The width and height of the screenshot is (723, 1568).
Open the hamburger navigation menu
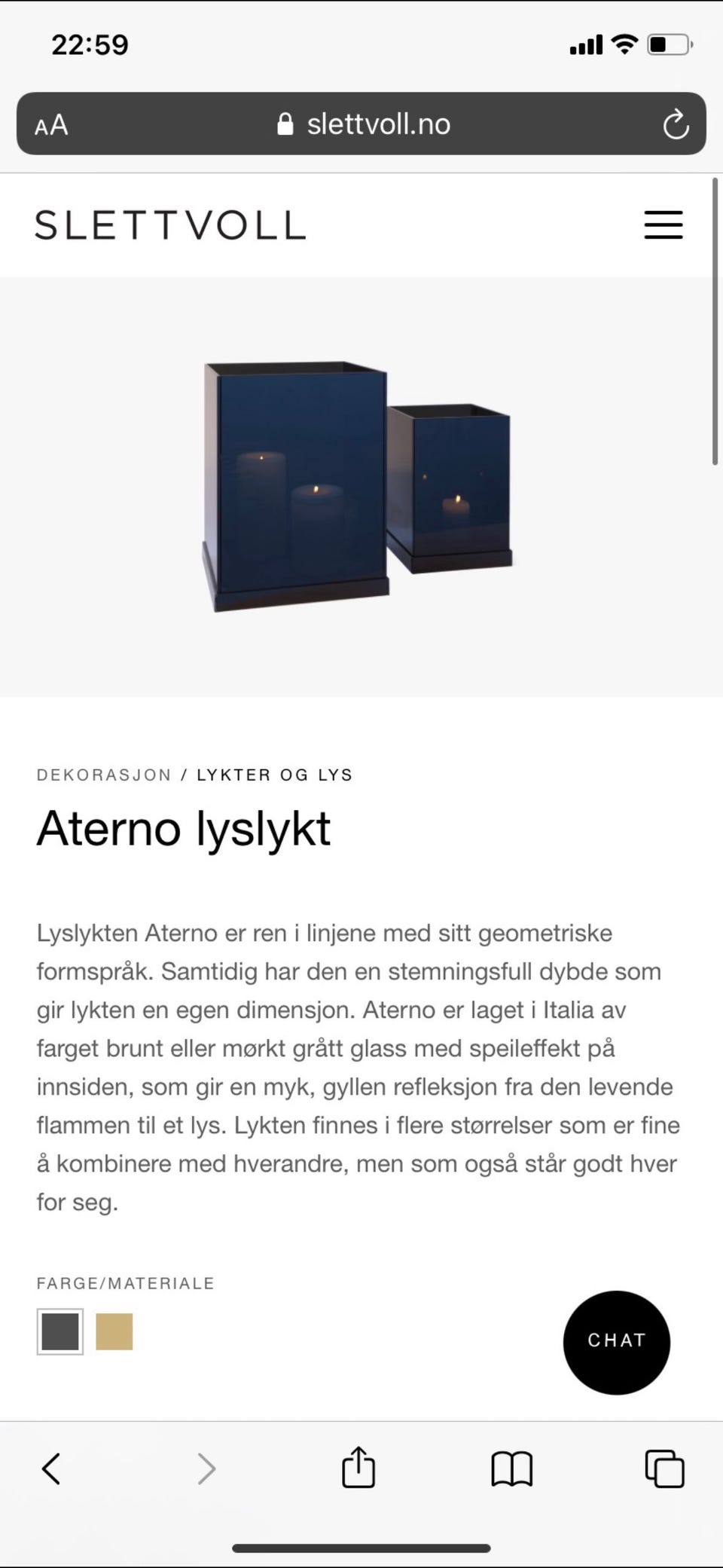pyautogui.click(x=663, y=225)
